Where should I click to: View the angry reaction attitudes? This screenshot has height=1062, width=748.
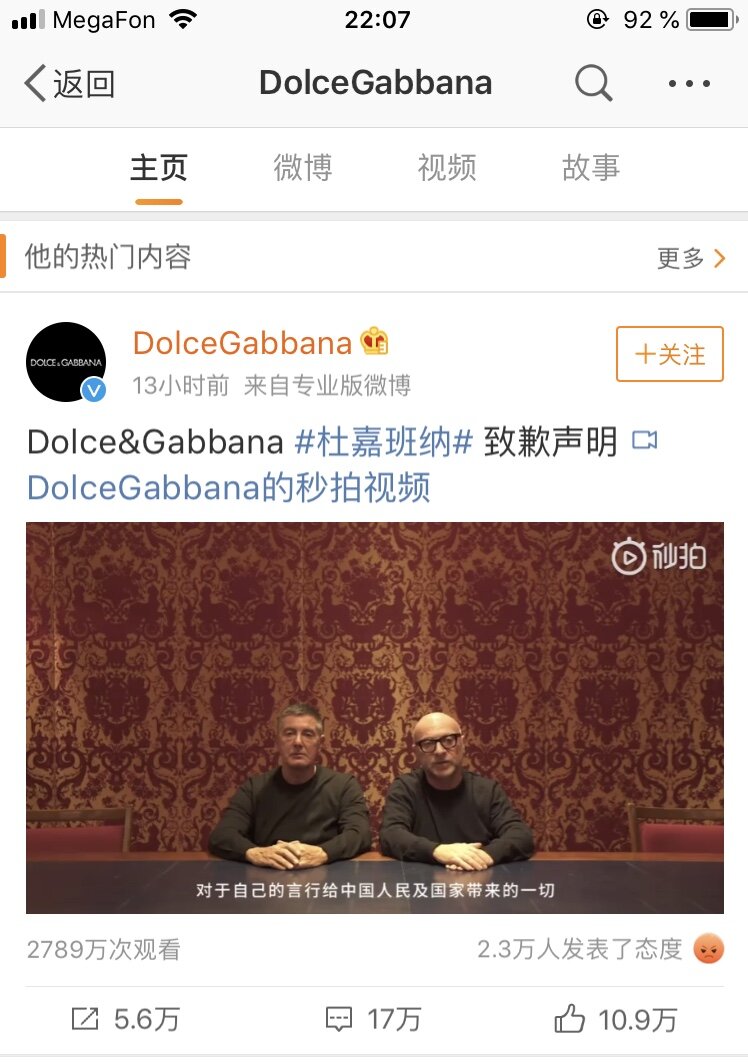(708, 948)
